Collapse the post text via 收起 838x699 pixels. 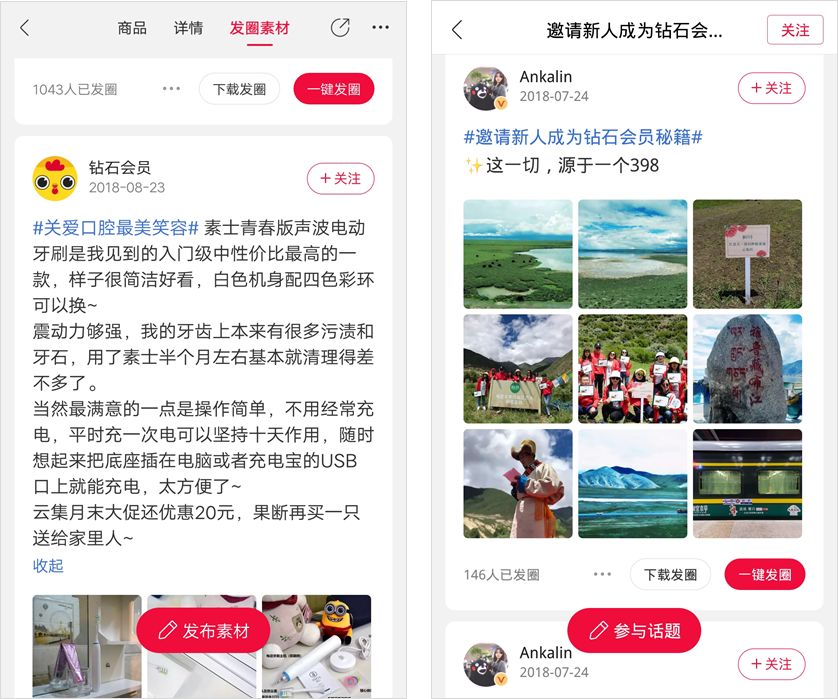tap(48, 565)
